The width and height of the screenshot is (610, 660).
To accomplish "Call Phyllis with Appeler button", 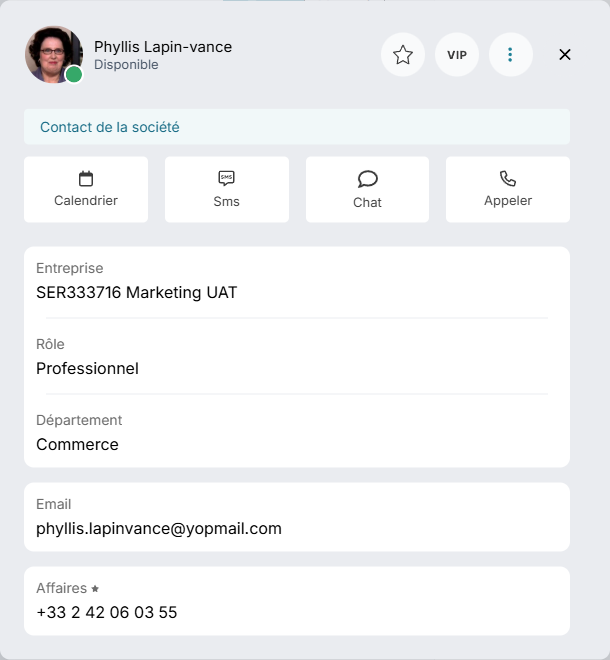I will click(x=508, y=189).
